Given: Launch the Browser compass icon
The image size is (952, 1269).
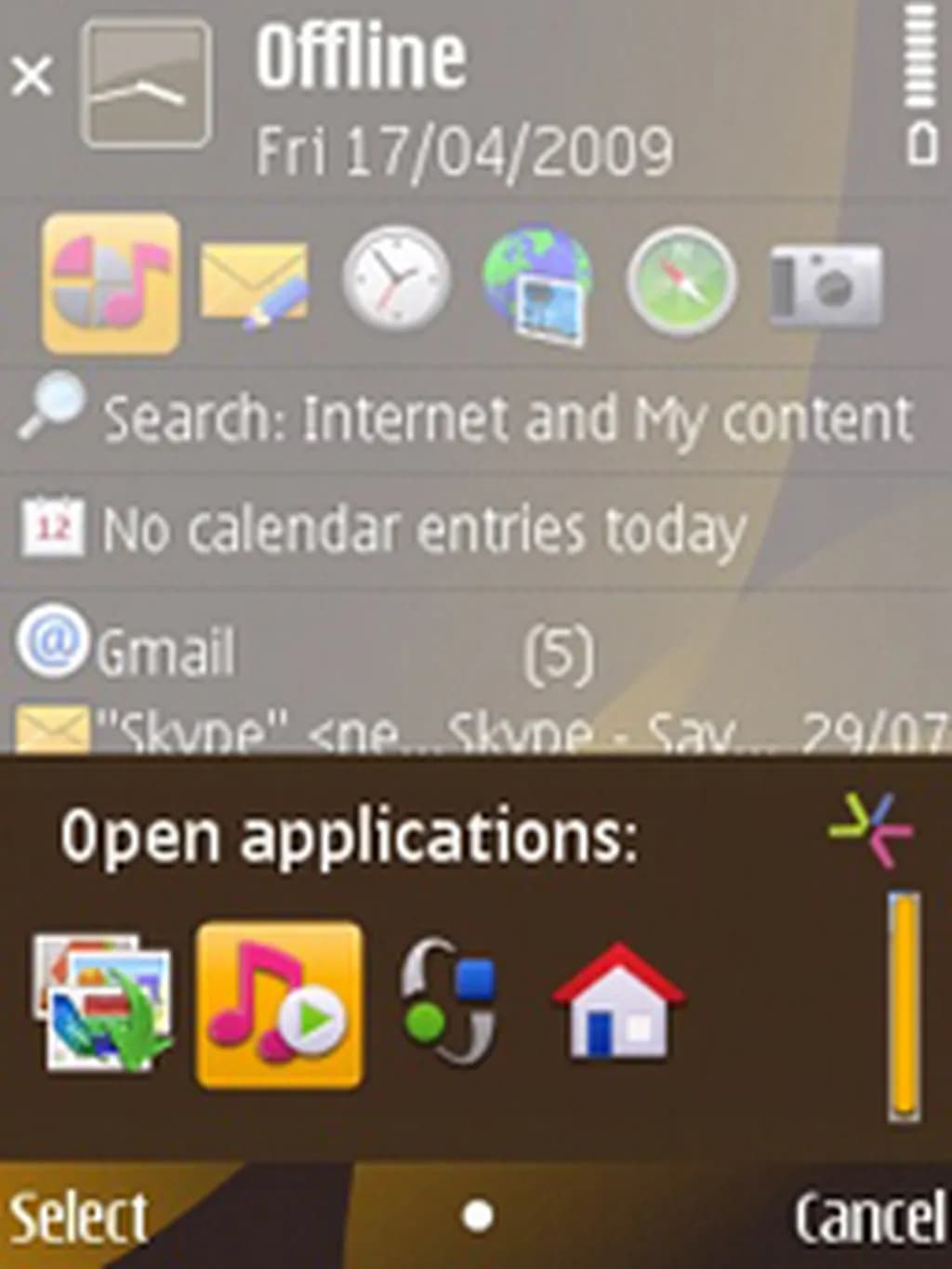Looking at the screenshot, I should [680, 281].
